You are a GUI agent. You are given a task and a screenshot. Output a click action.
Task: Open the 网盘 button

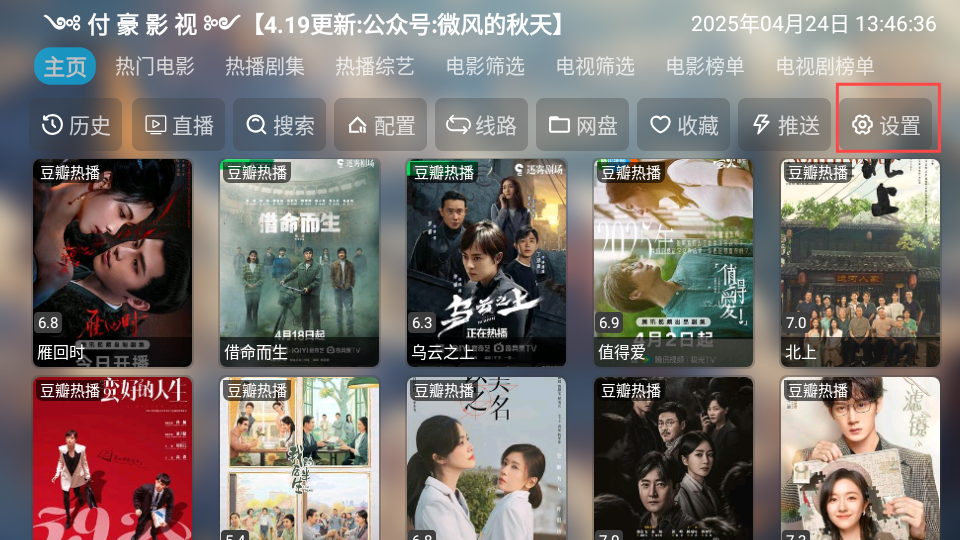583,125
